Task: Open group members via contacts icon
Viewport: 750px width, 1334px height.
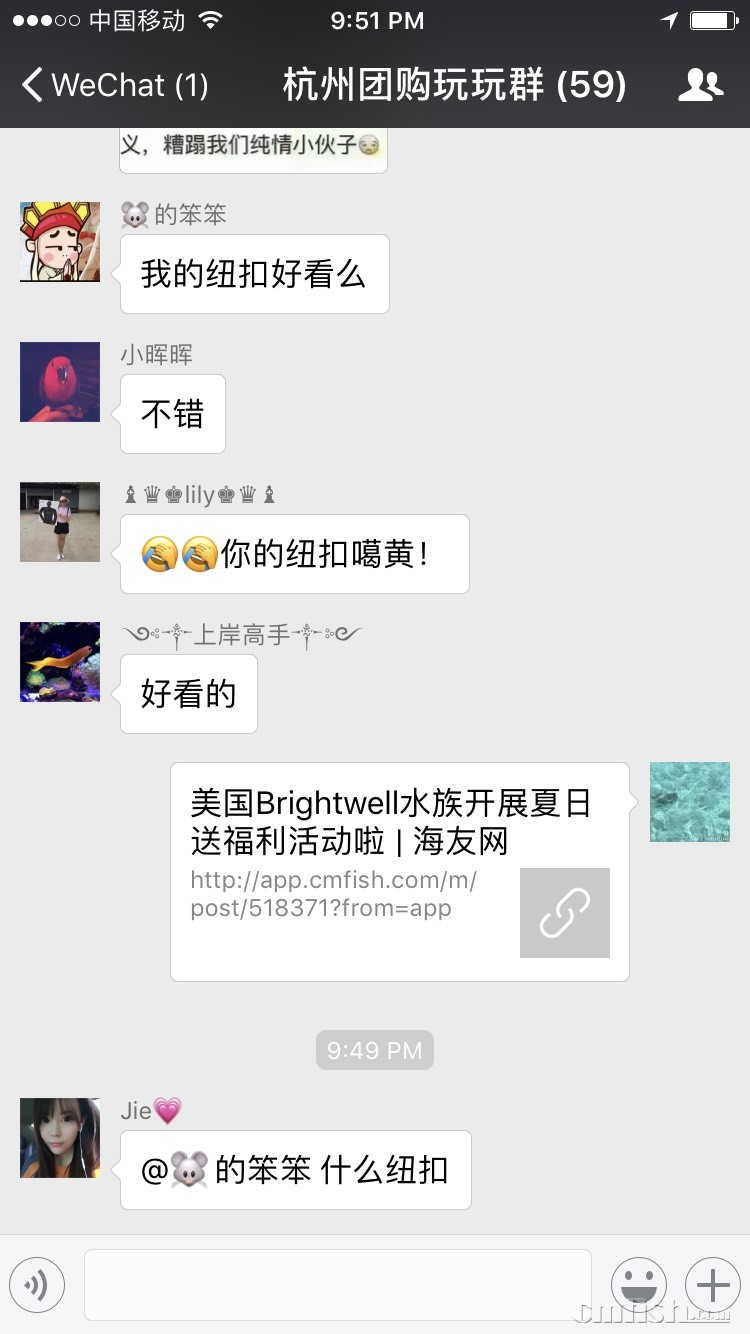Action: pos(700,85)
